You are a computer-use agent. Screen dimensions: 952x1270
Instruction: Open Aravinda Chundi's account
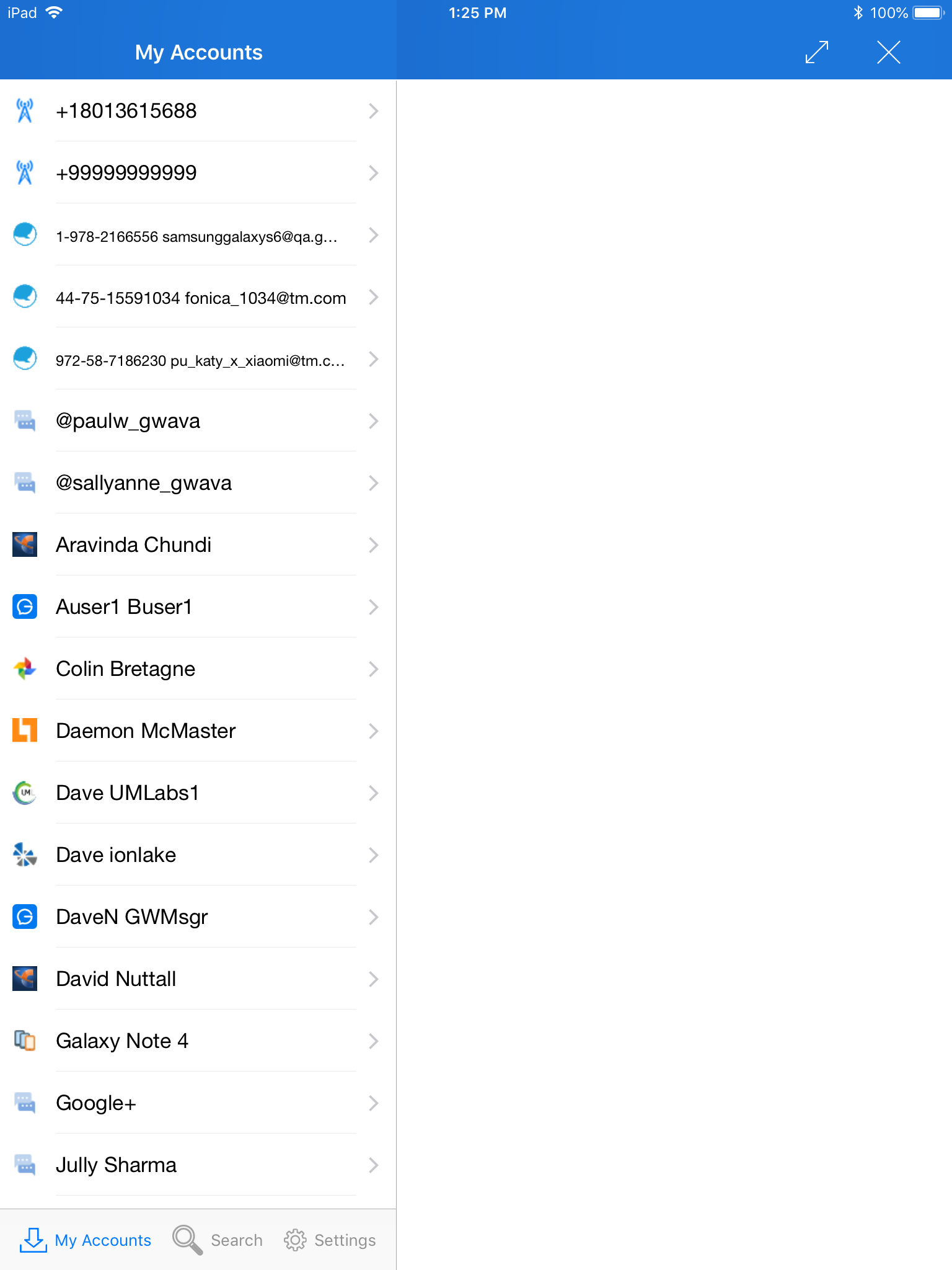(x=197, y=545)
